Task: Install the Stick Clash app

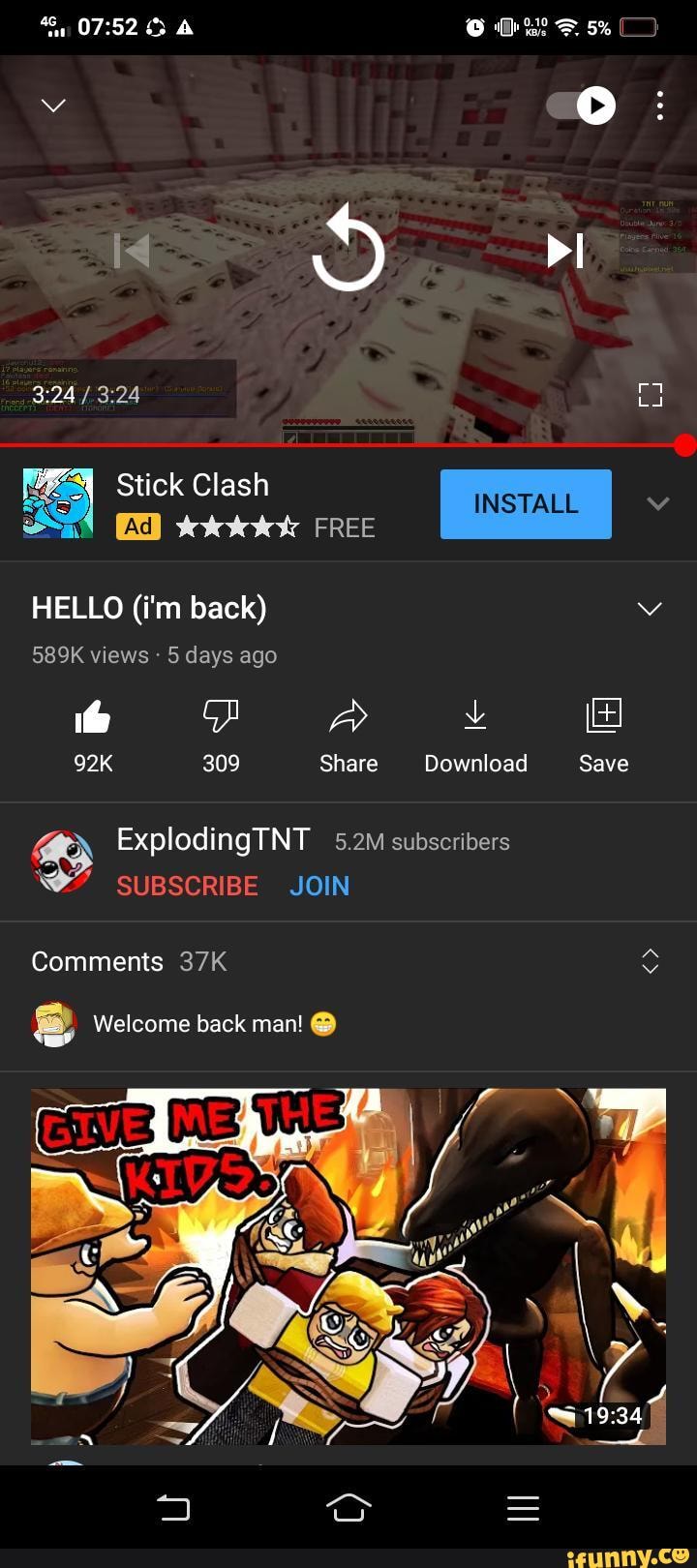Action: point(526,503)
